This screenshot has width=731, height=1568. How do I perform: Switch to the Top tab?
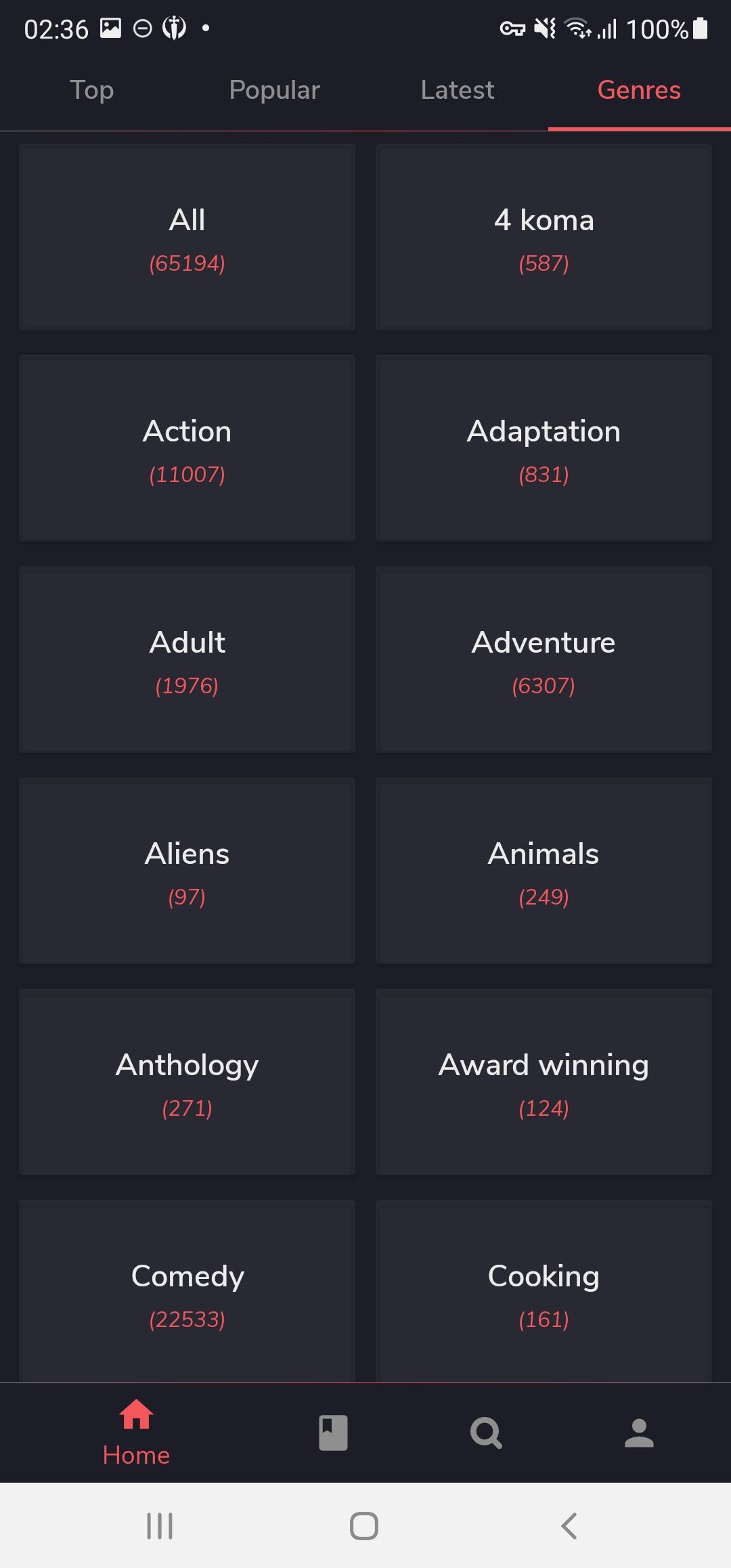point(91,90)
